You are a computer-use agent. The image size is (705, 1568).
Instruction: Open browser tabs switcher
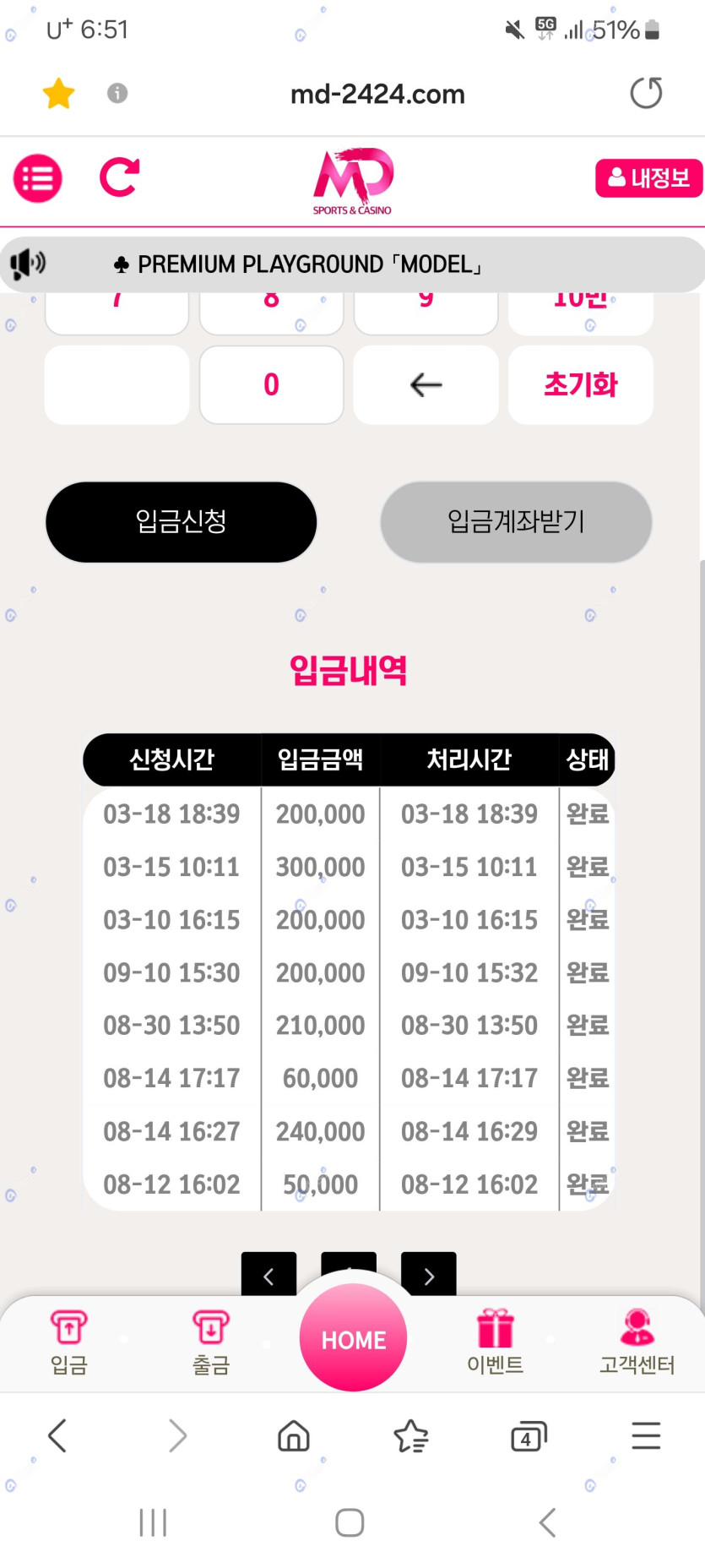529,1435
